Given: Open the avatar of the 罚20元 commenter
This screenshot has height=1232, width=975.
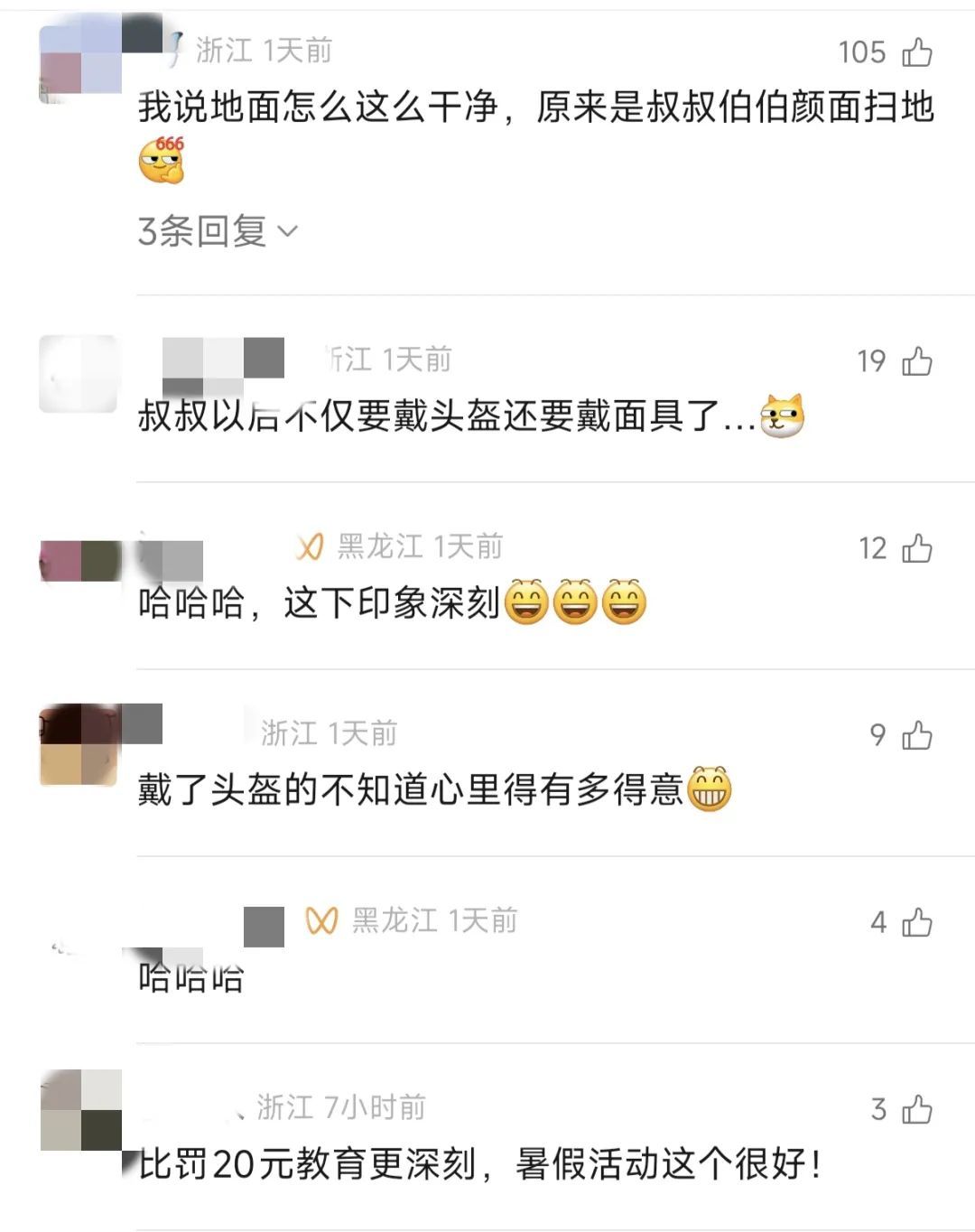Looking at the screenshot, I should point(80,1110).
